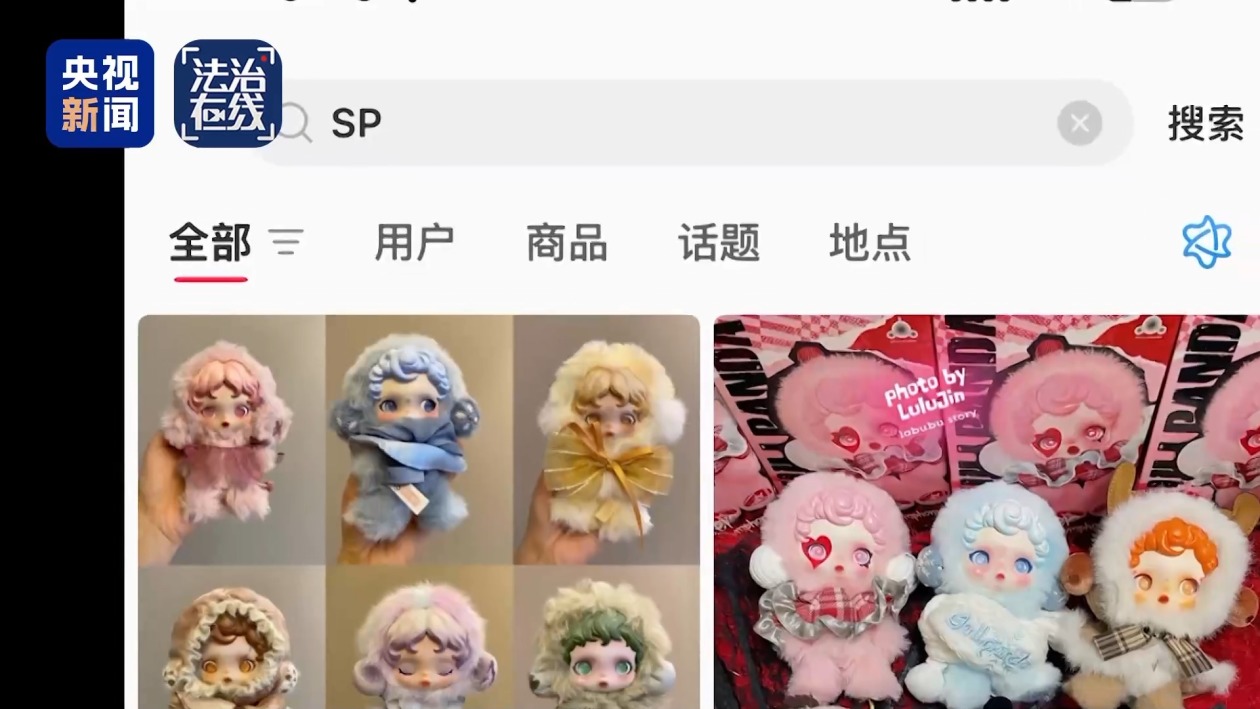This screenshot has height=709, width=1260.
Task: Switch to the 话题 tab
Action: click(718, 243)
